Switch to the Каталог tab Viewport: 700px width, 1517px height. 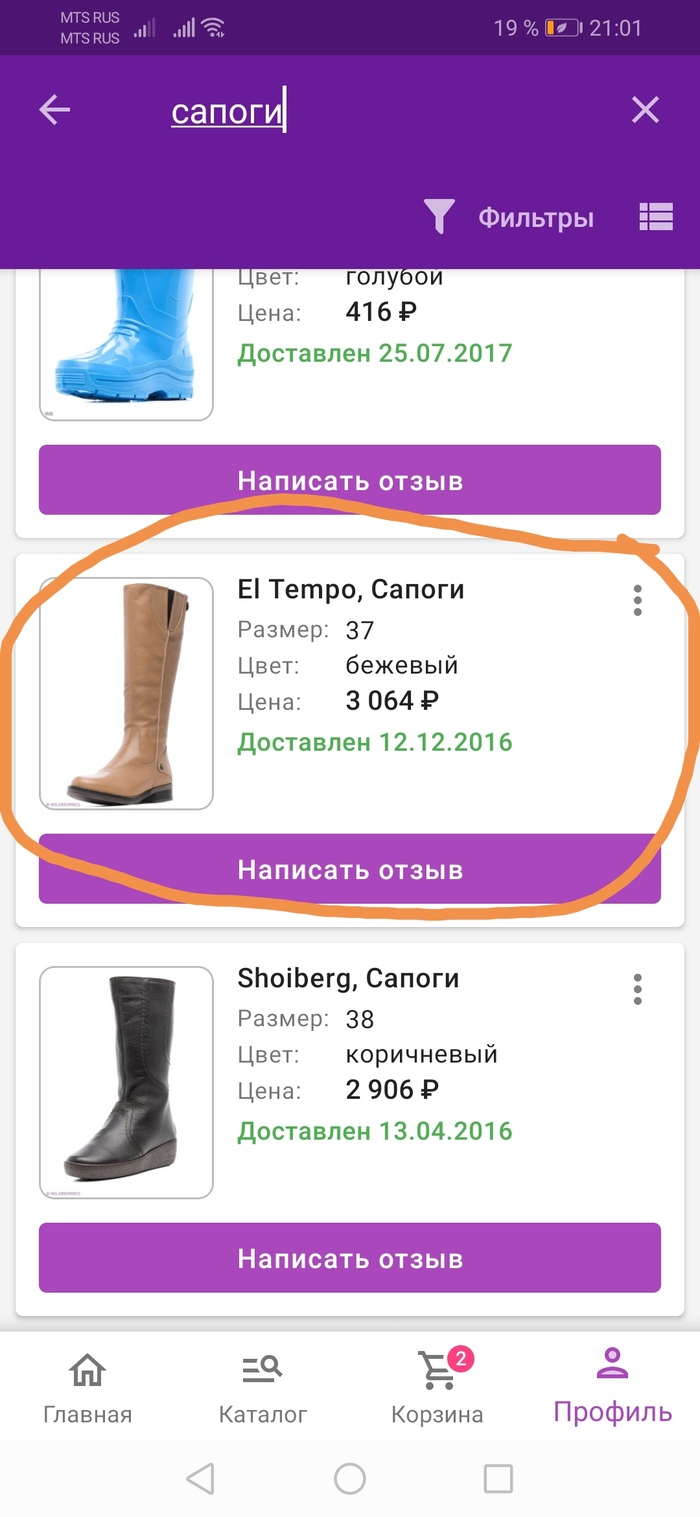tap(263, 1387)
